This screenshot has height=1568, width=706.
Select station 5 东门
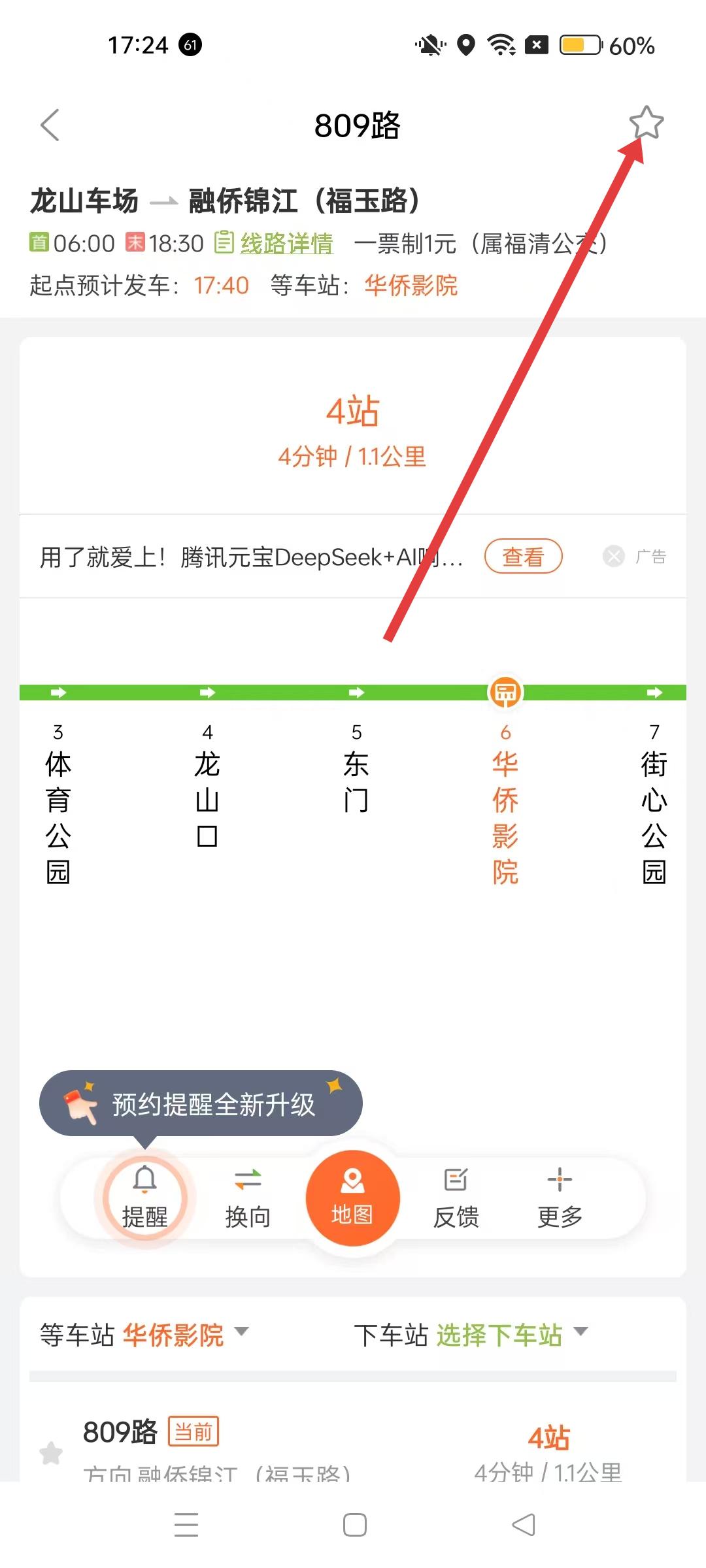[356, 772]
